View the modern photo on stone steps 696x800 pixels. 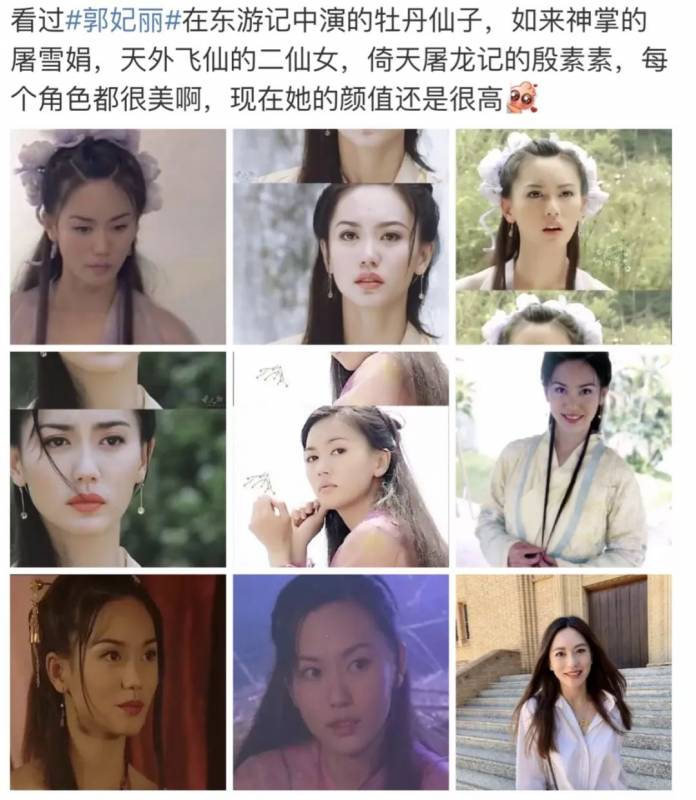pyautogui.click(x=564, y=682)
